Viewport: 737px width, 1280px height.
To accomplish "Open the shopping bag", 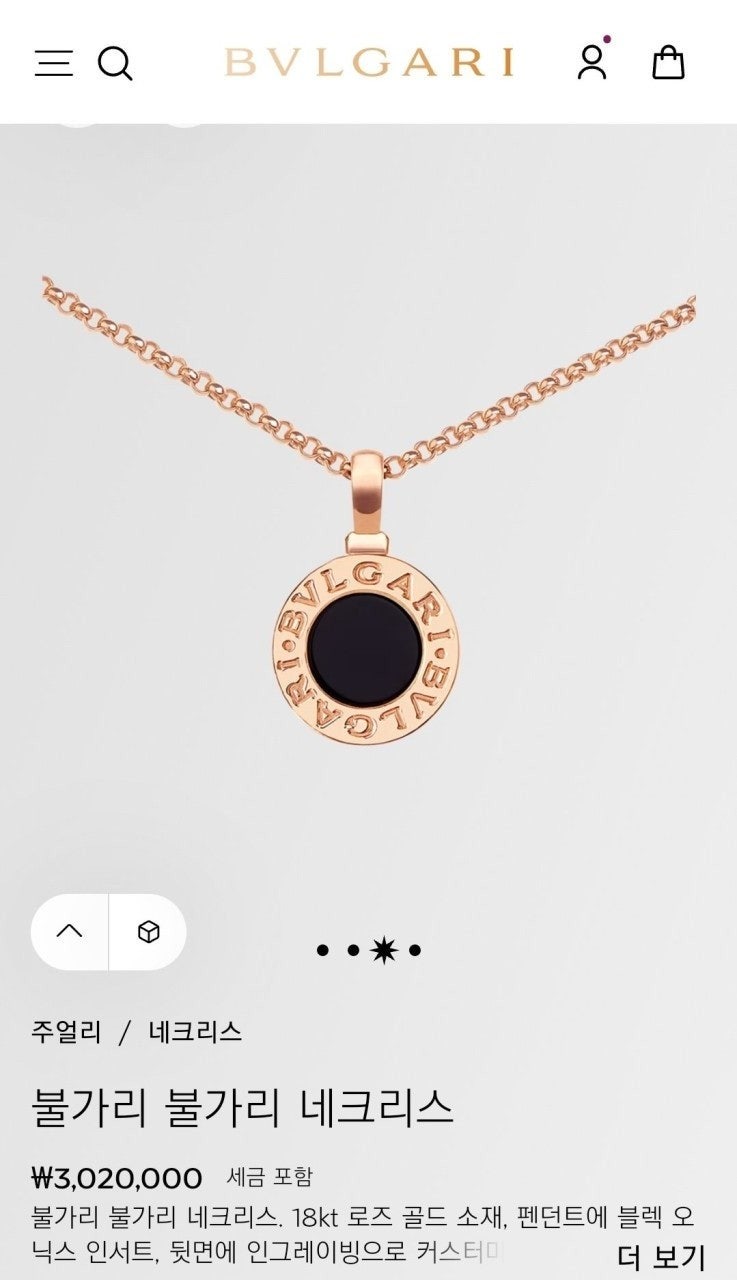I will click(x=668, y=62).
